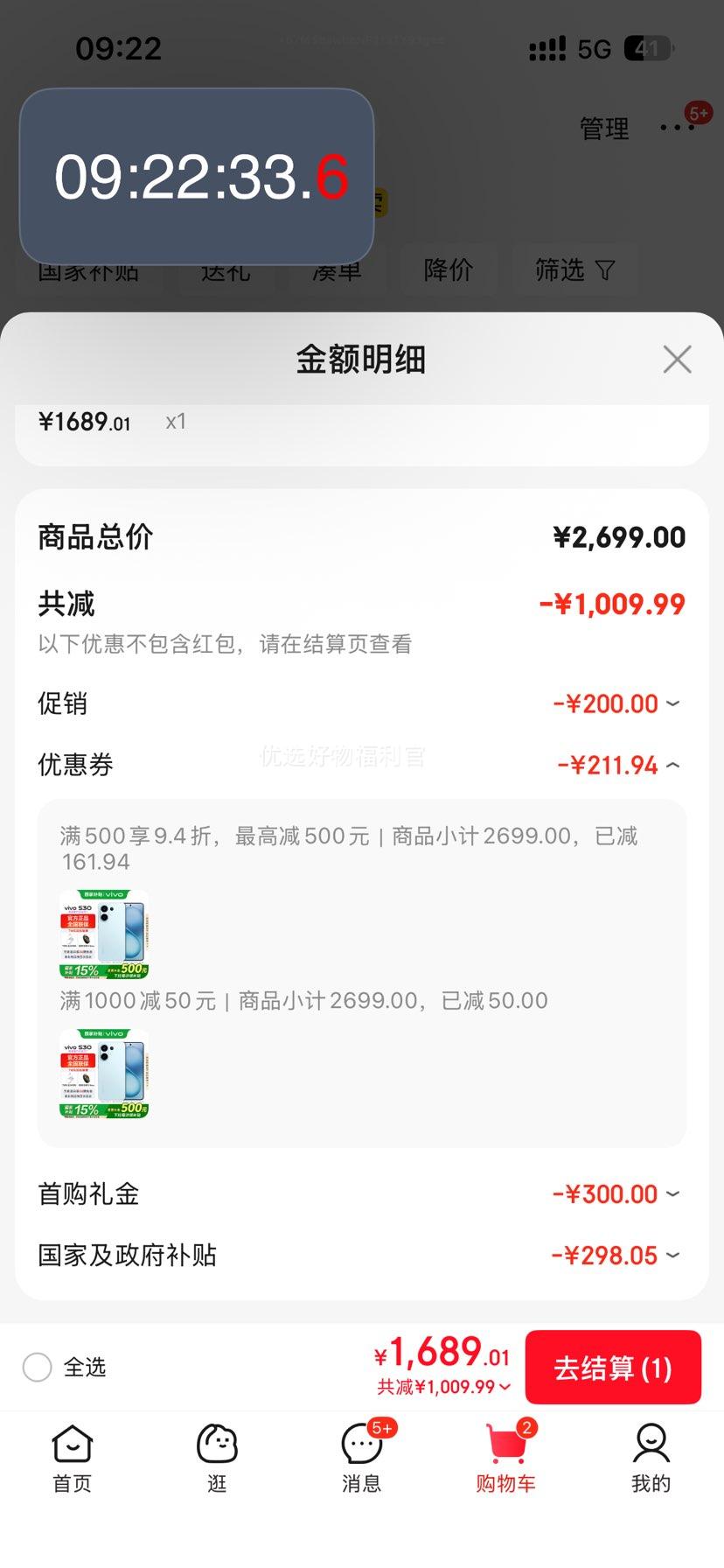Viewport: 724px width, 1568px height.
Task: Go to the 逛 tab
Action: pyautogui.click(x=217, y=1458)
